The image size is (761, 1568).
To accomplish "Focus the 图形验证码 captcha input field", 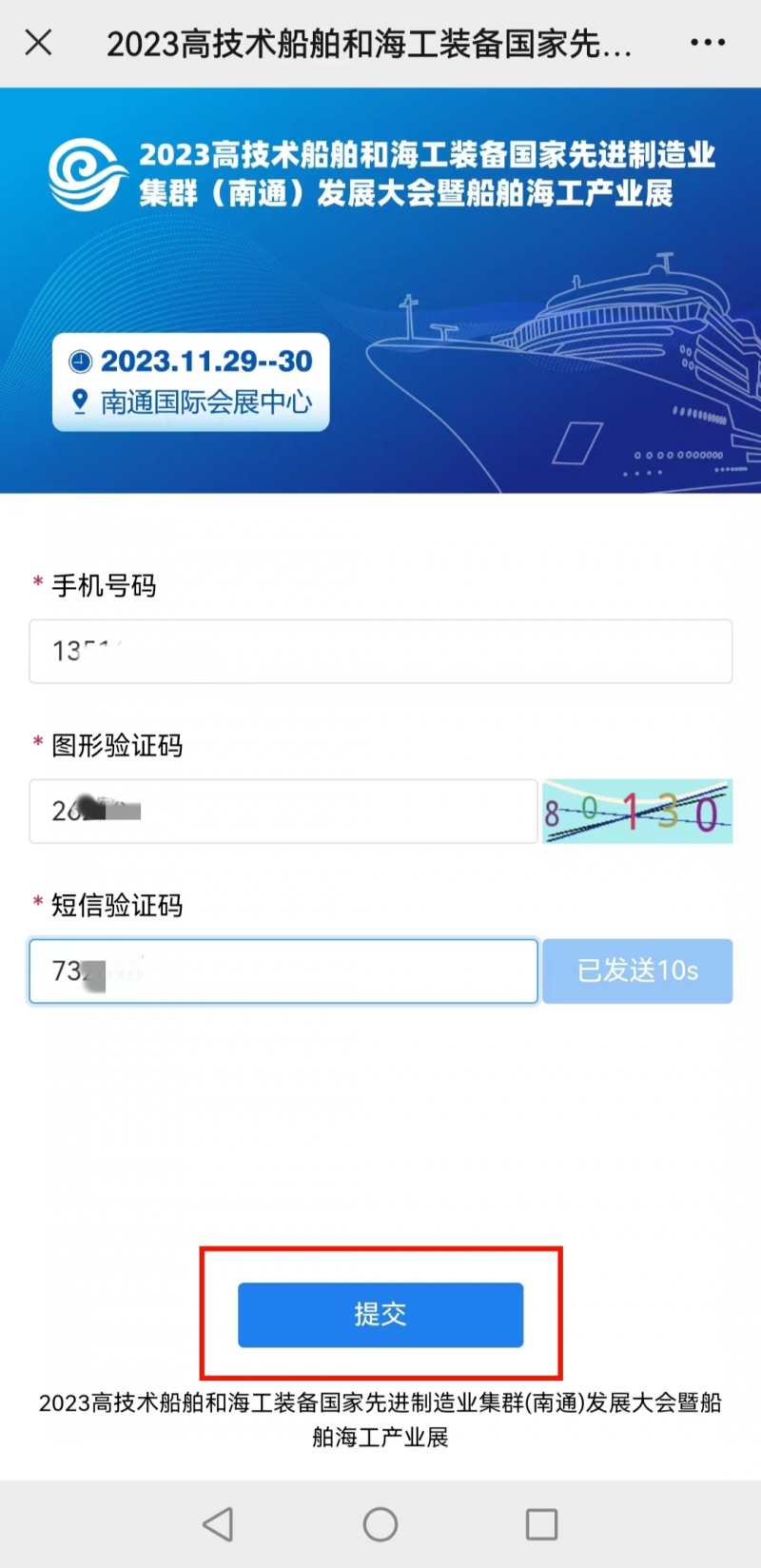I will pos(283,812).
